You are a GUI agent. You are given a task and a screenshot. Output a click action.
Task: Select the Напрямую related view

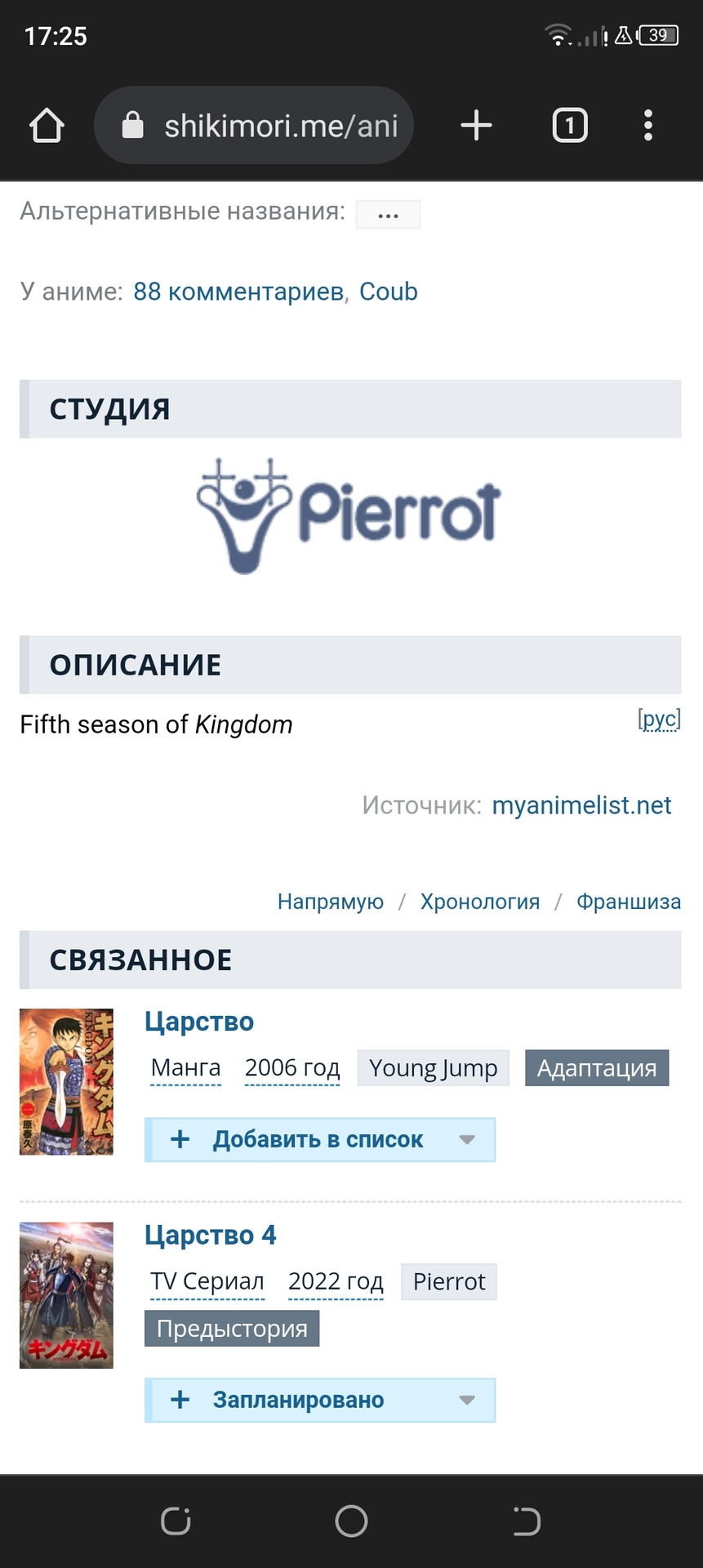tap(330, 902)
